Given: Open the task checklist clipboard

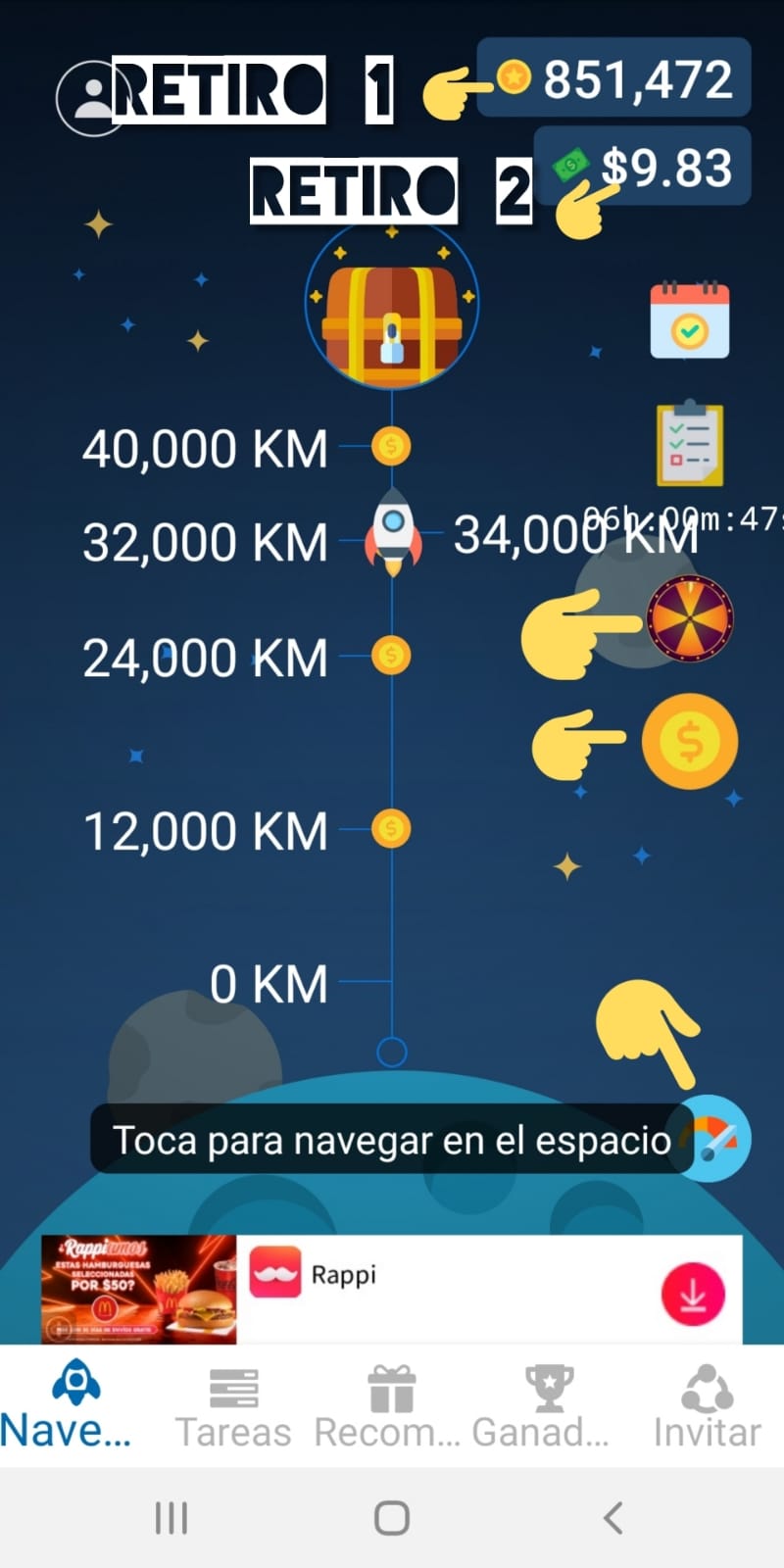Looking at the screenshot, I should pyautogui.click(x=690, y=442).
